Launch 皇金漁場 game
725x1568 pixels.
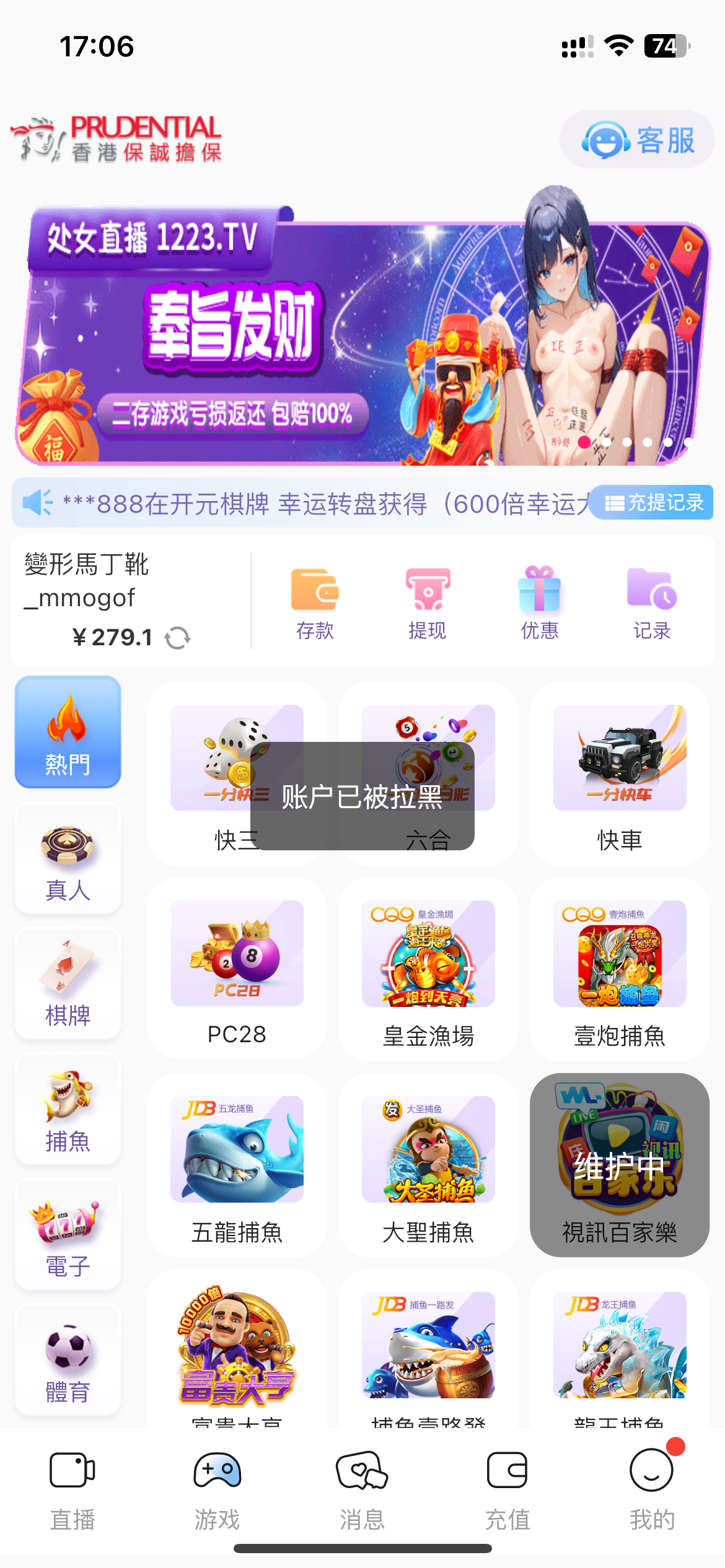click(x=428, y=969)
